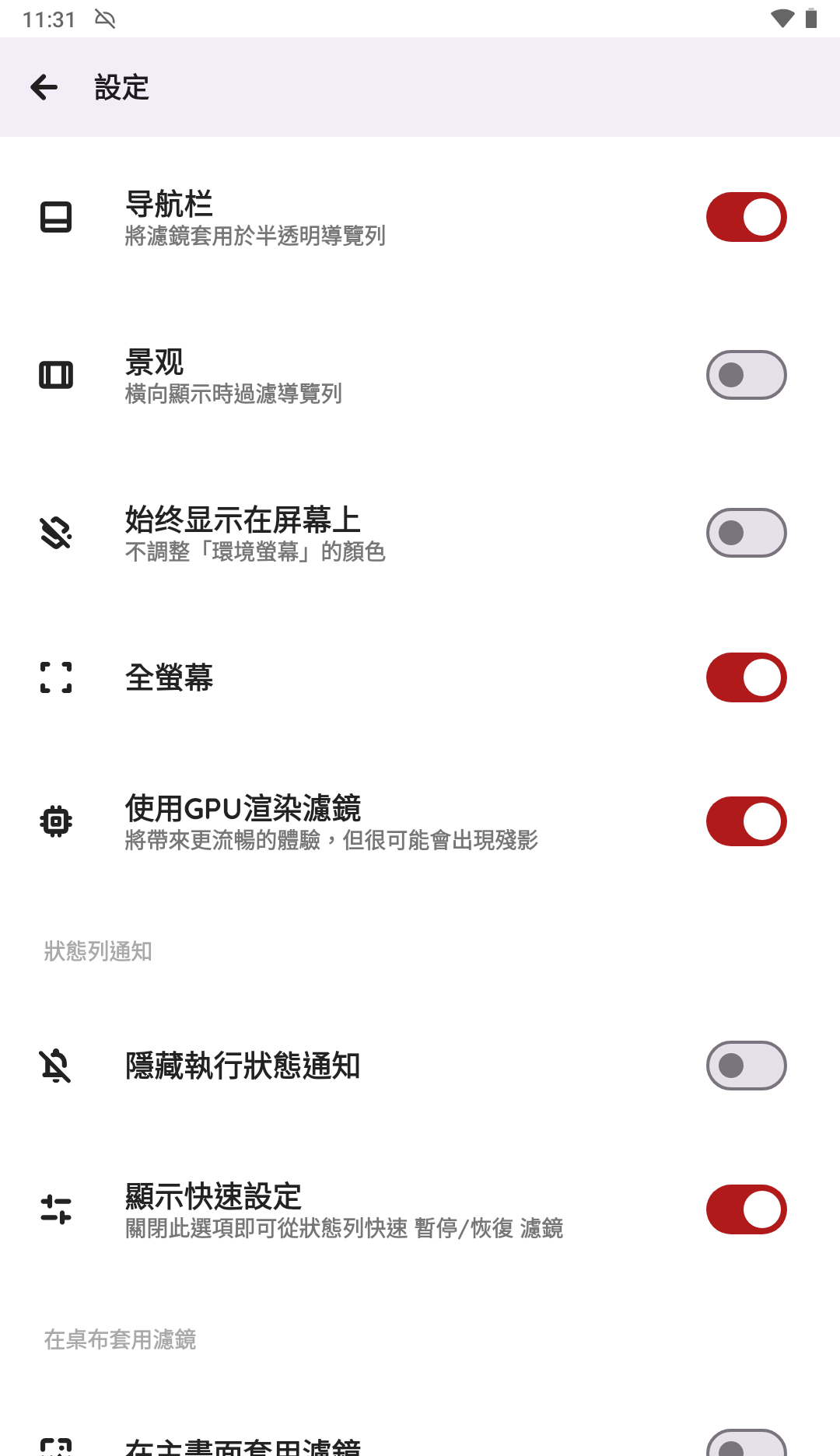Viewport: 840px width, 1456px height.
Task: Click the landscape orientation icon beside 景观
Action: (x=55, y=376)
